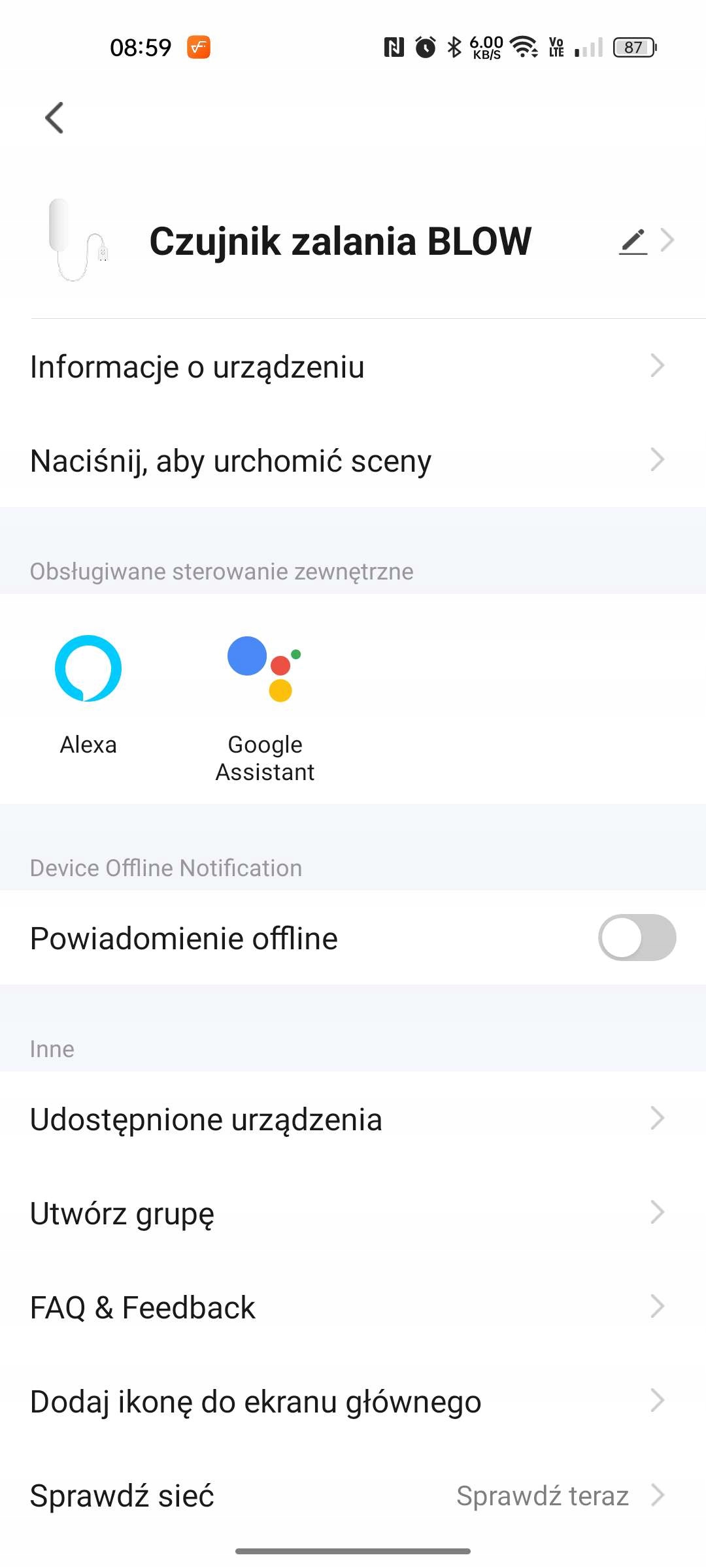Edit the device name Czujnik zalania BLOW
This screenshot has height=1568, width=706.
click(633, 241)
